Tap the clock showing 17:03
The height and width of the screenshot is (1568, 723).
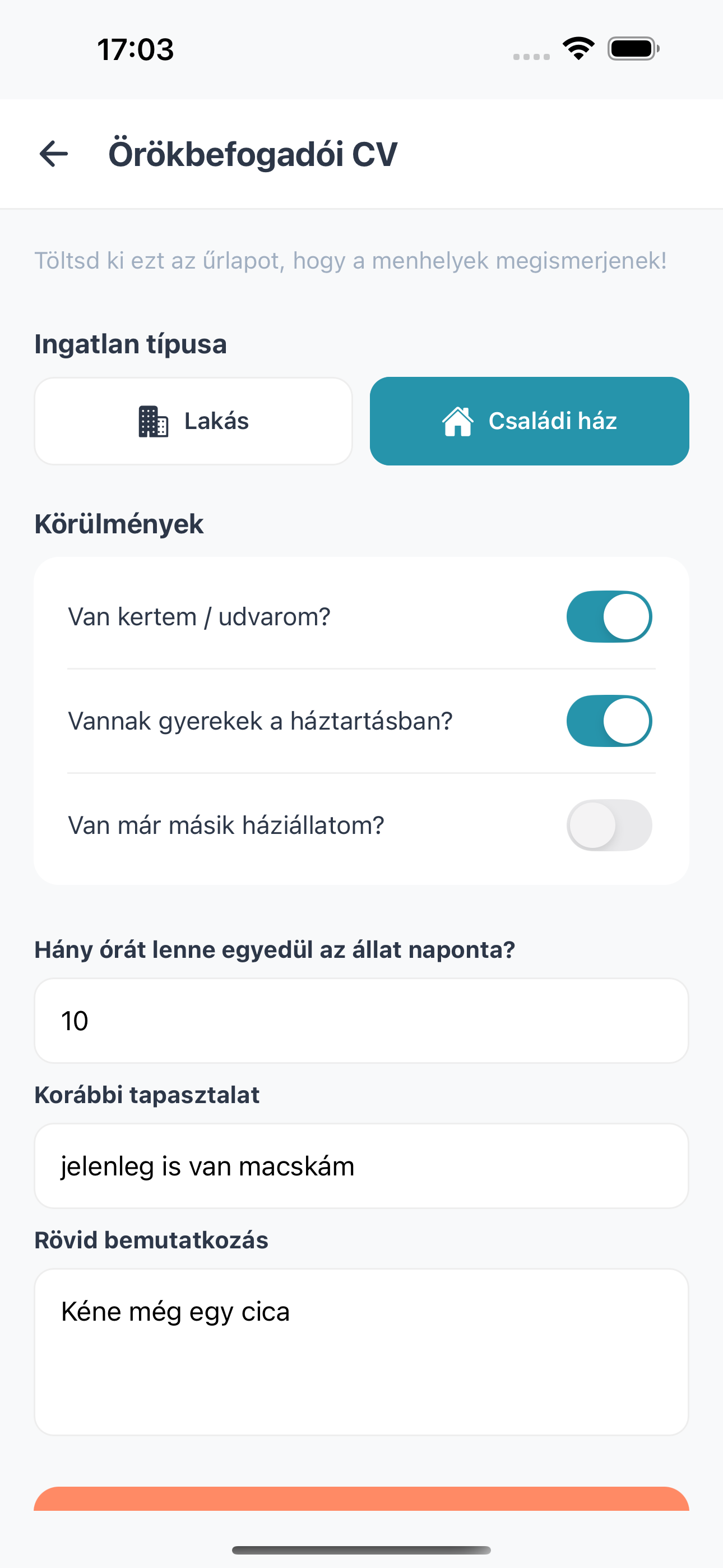pos(135,51)
